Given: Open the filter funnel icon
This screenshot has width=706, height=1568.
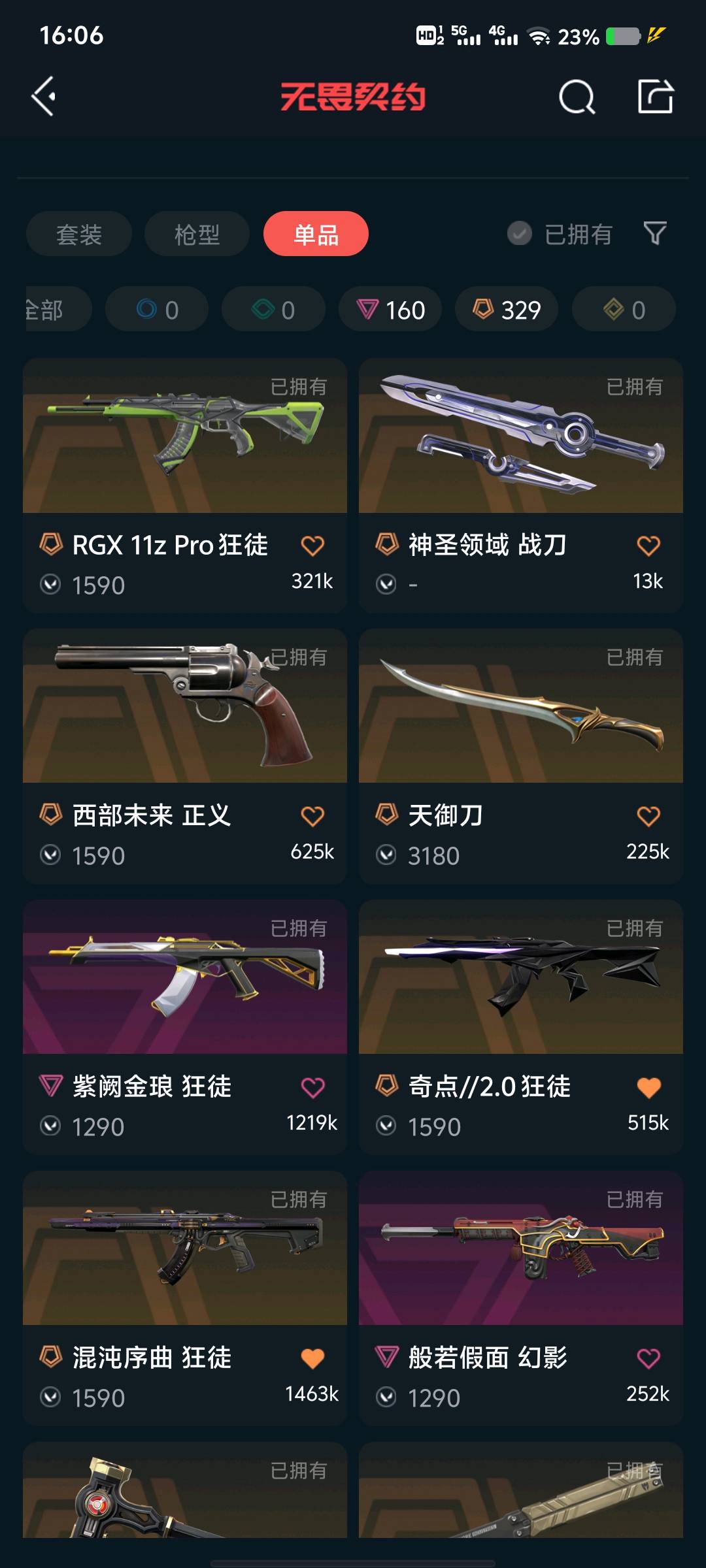Looking at the screenshot, I should click(655, 233).
